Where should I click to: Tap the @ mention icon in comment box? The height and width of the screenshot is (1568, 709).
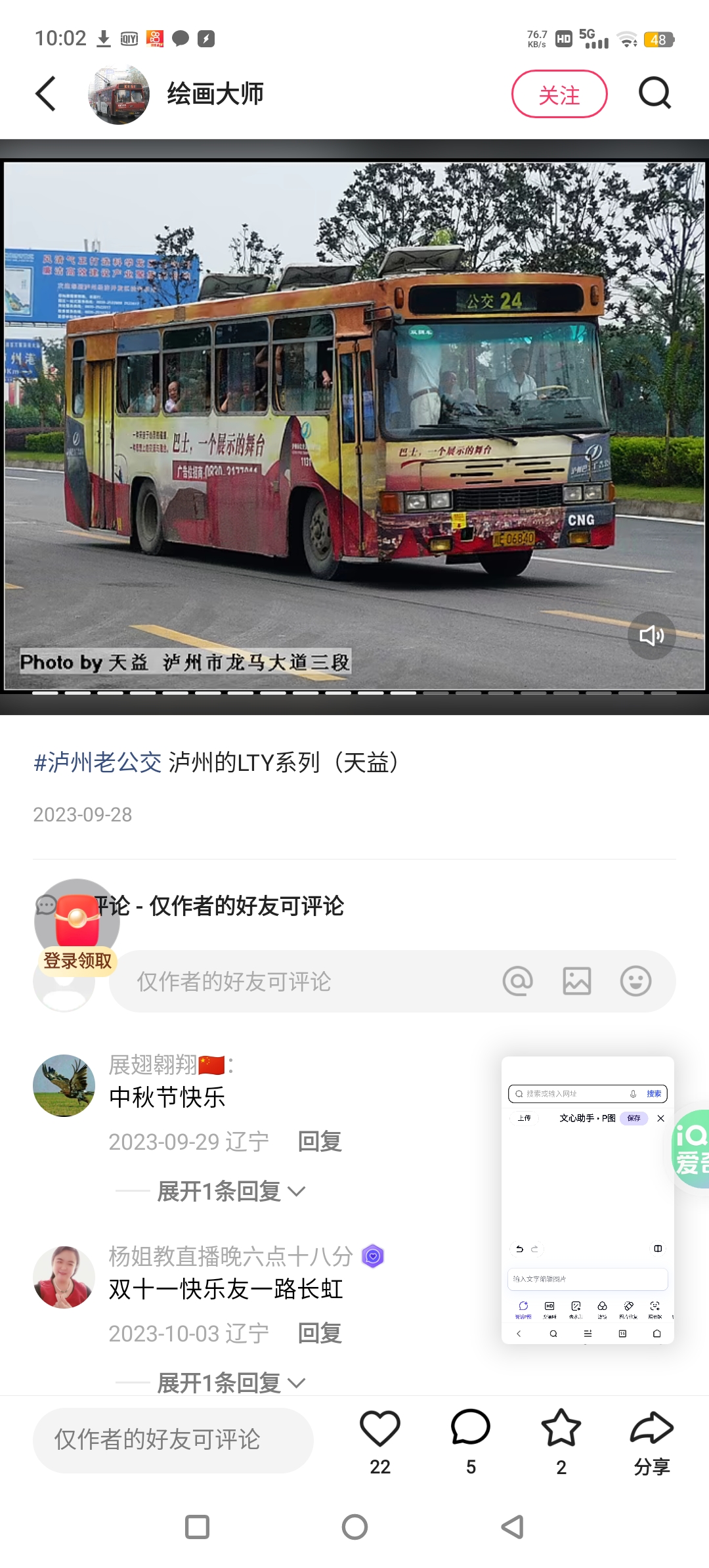[x=517, y=982]
